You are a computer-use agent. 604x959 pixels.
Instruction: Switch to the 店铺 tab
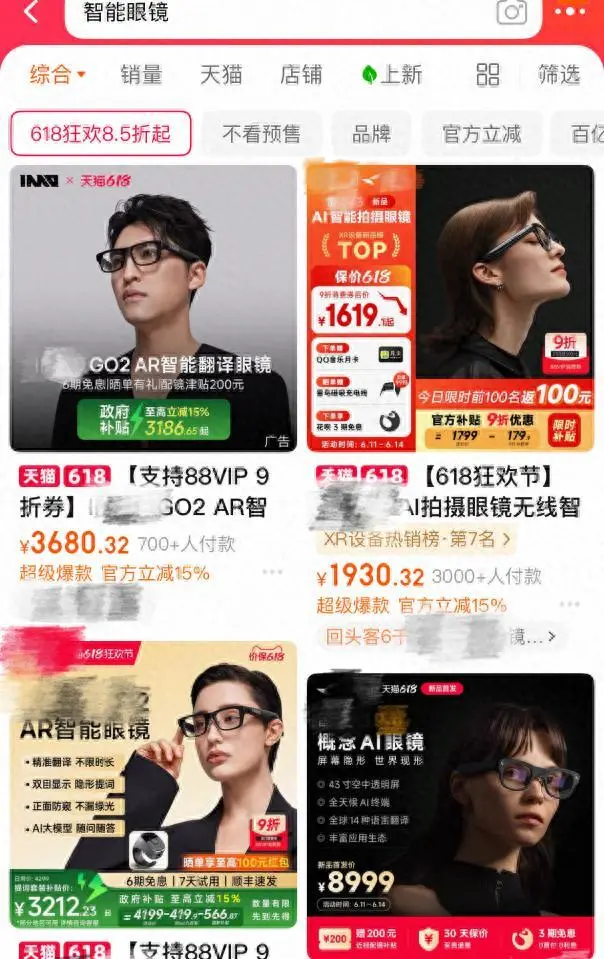[301, 74]
